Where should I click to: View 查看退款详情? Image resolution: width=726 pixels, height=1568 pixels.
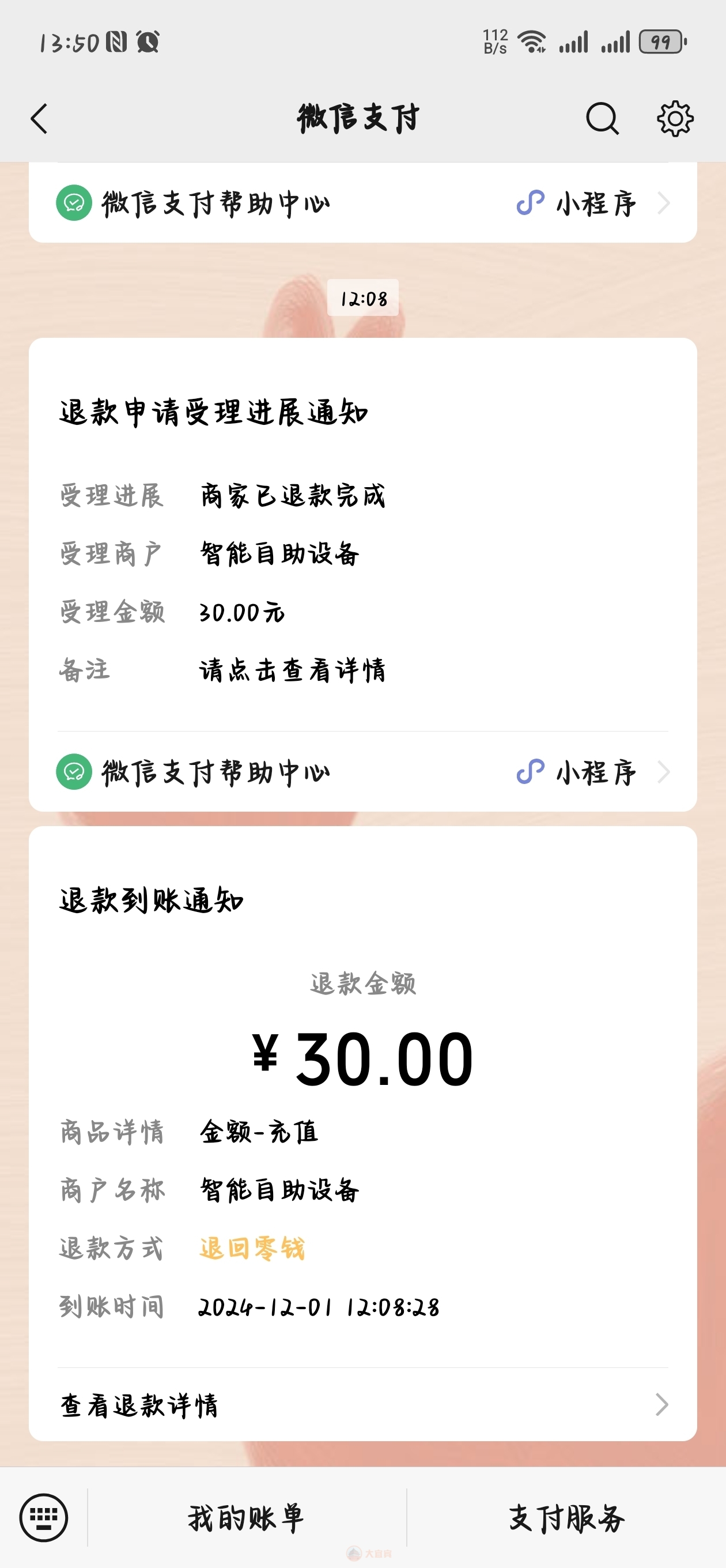(x=362, y=1405)
